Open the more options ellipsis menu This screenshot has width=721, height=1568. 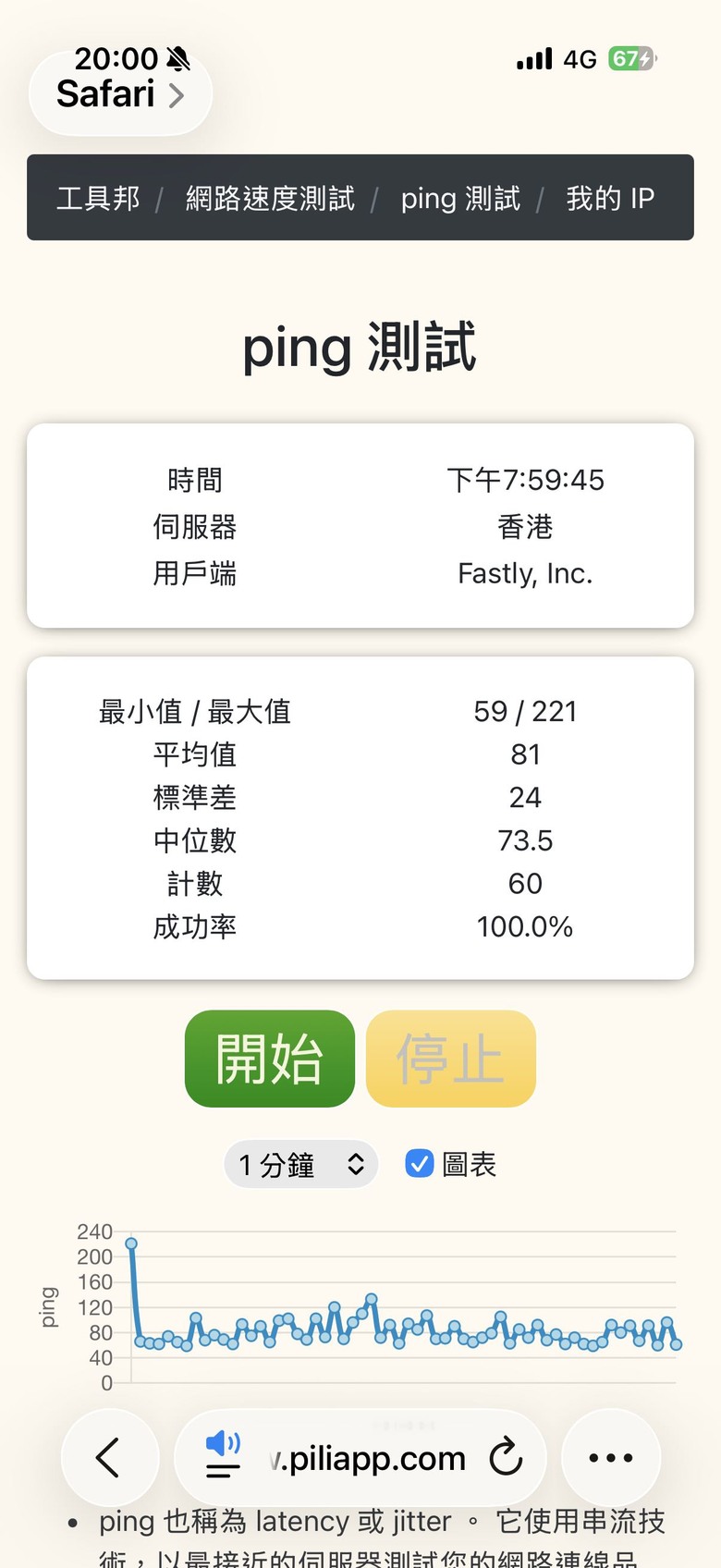pyautogui.click(x=610, y=1458)
